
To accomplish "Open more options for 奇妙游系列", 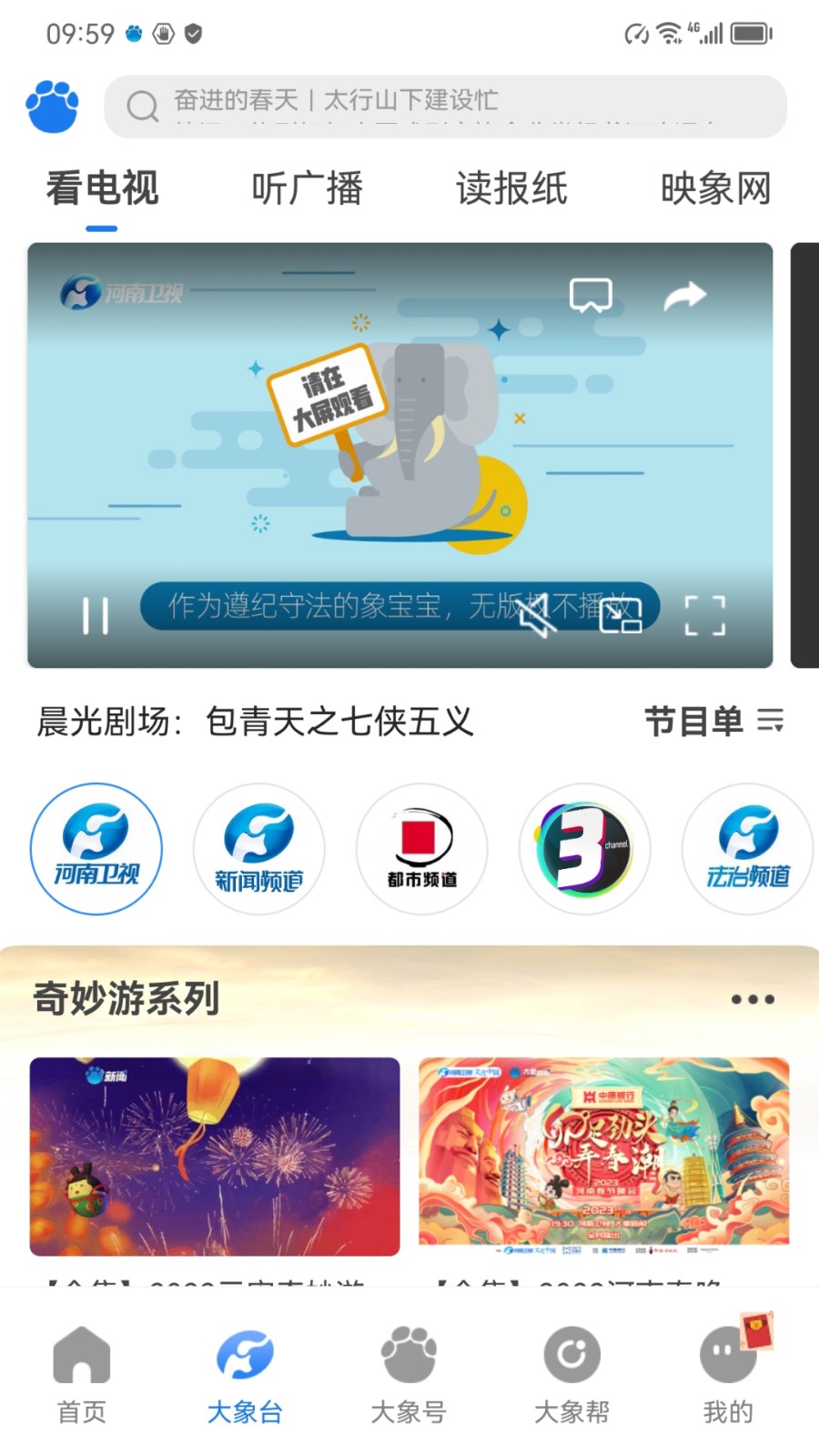I will click(x=753, y=998).
